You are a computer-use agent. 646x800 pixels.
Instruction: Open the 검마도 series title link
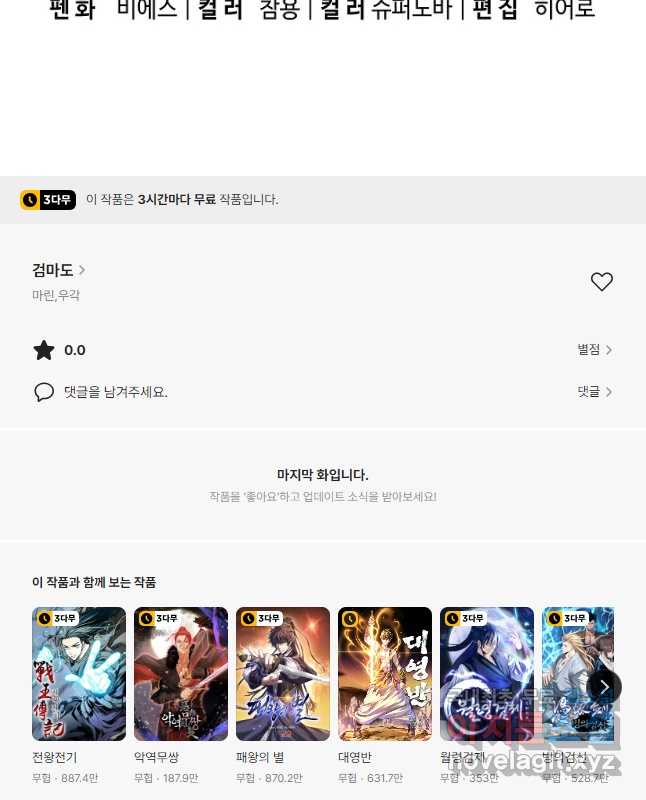point(58,270)
